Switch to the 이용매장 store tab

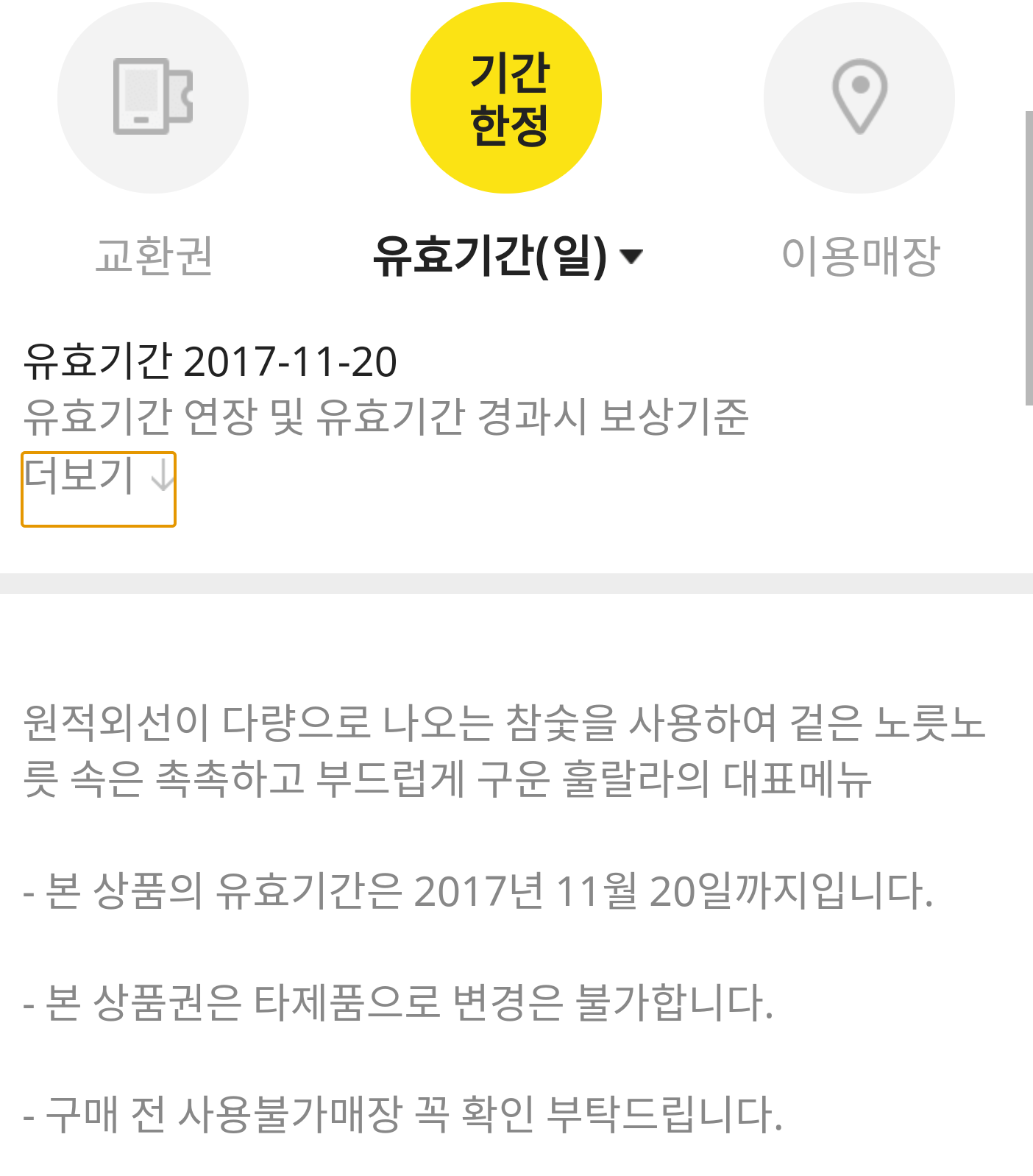click(859, 140)
